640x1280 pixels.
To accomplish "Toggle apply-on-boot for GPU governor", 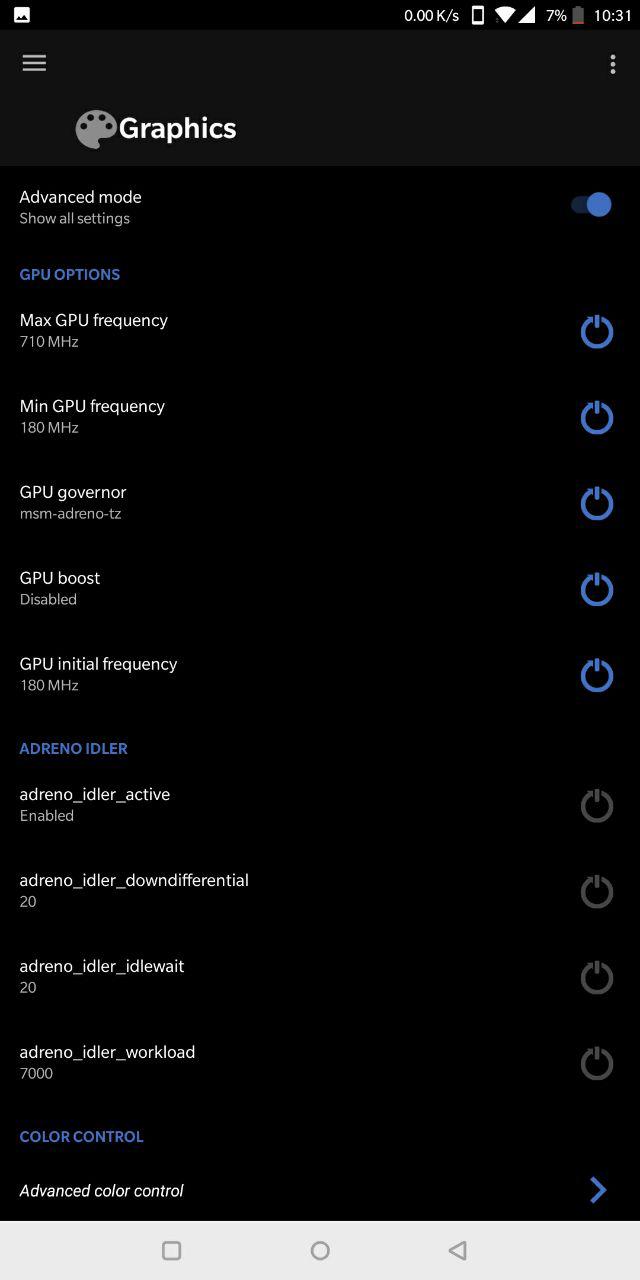I will (597, 503).
